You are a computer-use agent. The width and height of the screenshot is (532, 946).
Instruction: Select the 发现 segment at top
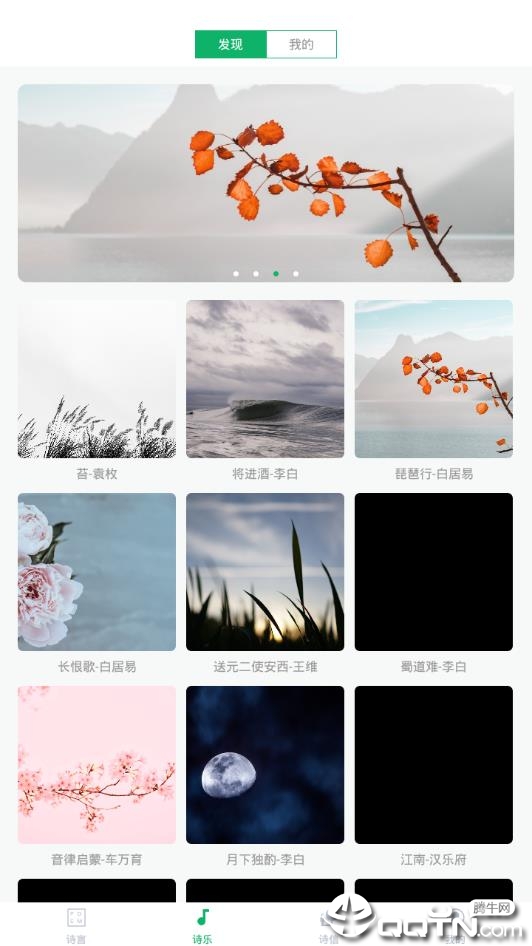point(230,44)
